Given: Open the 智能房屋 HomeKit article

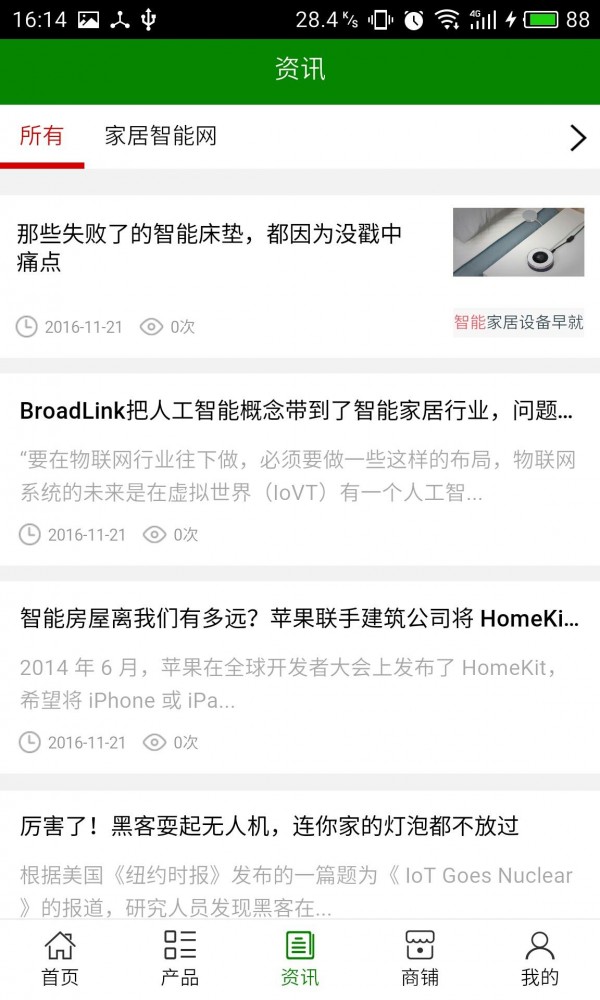Looking at the screenshot, I should tap(298, 619).
